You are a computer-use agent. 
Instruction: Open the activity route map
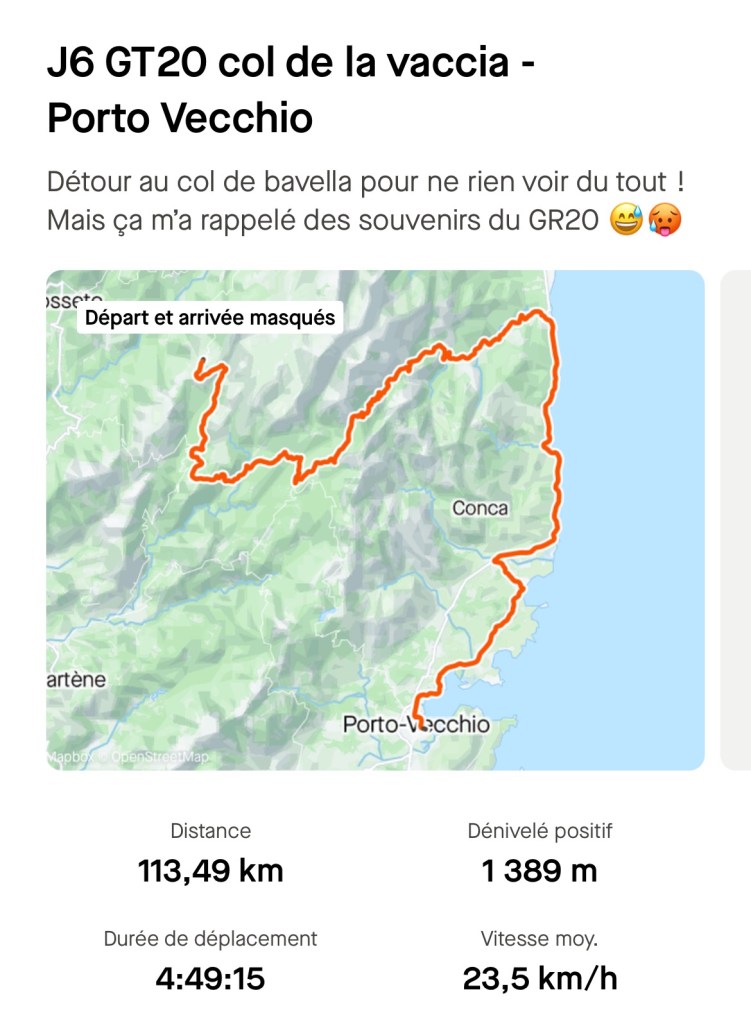click(x=375, y=520)
